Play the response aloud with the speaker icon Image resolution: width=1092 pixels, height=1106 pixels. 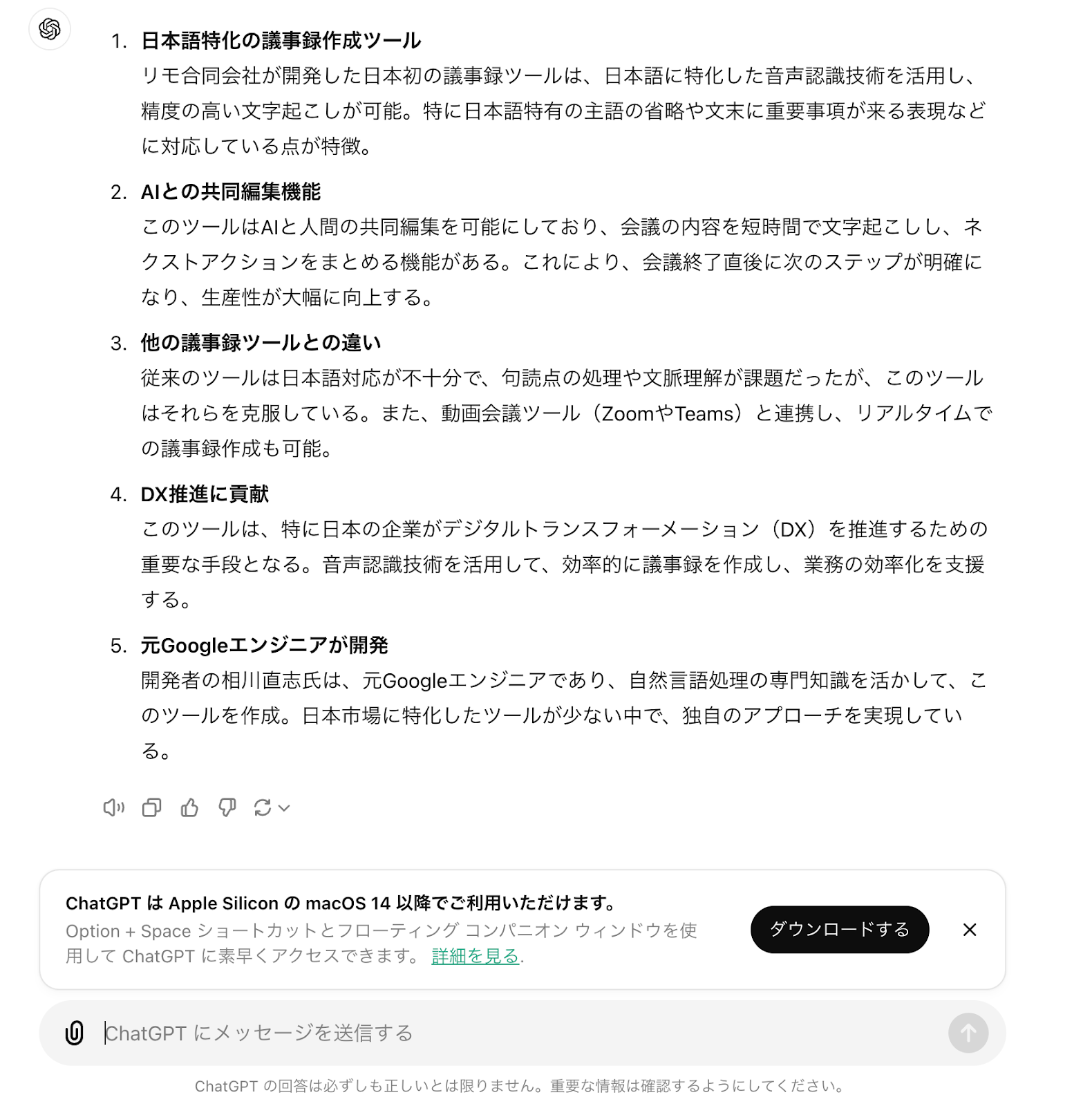pos(113,807)
